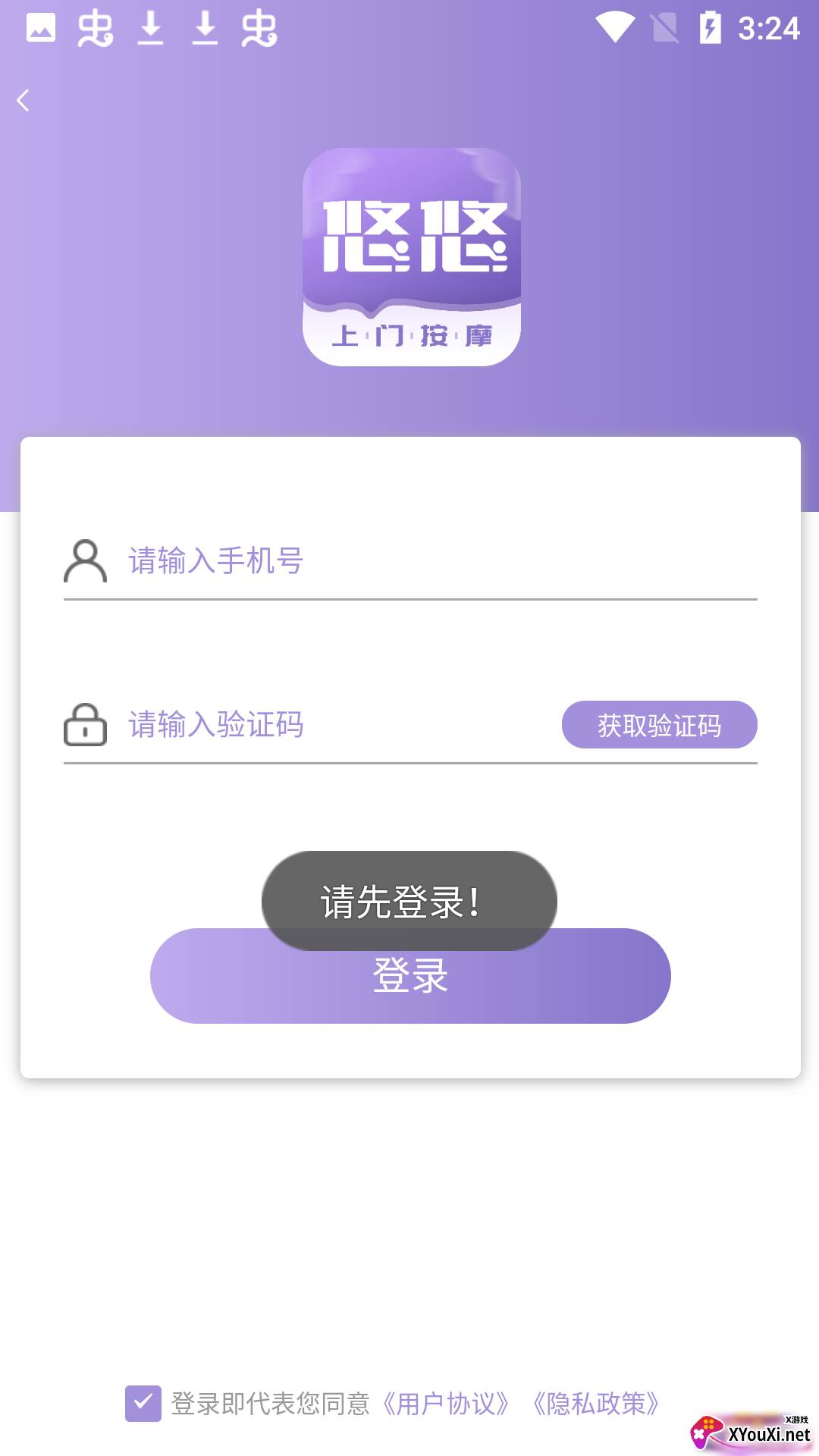The width and height of the screenshot is (819, 1456).
Task: Tap the phone number field 请输入手机号
Action: click(x=442, y=561)
